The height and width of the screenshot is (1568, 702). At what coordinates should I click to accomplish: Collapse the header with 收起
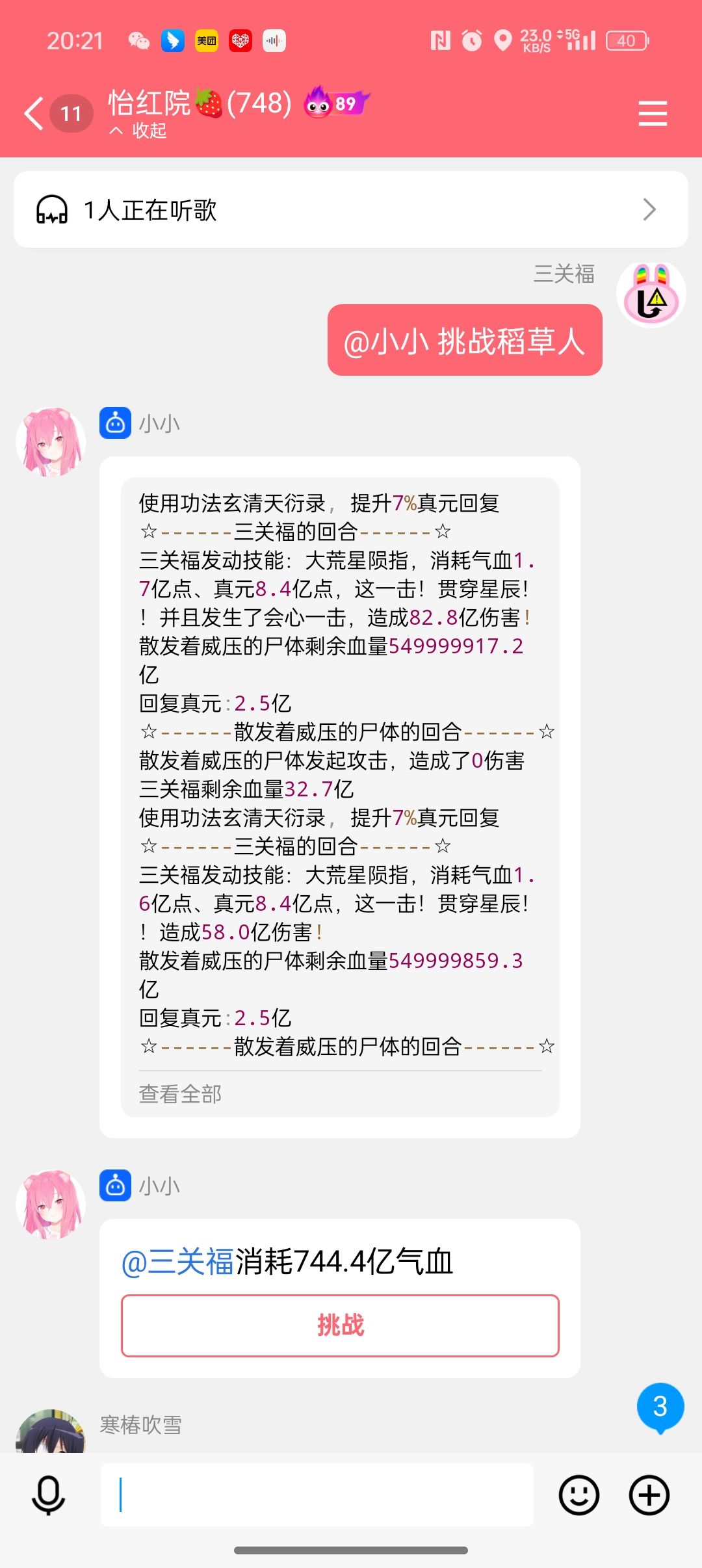click(x=139, y=131)
